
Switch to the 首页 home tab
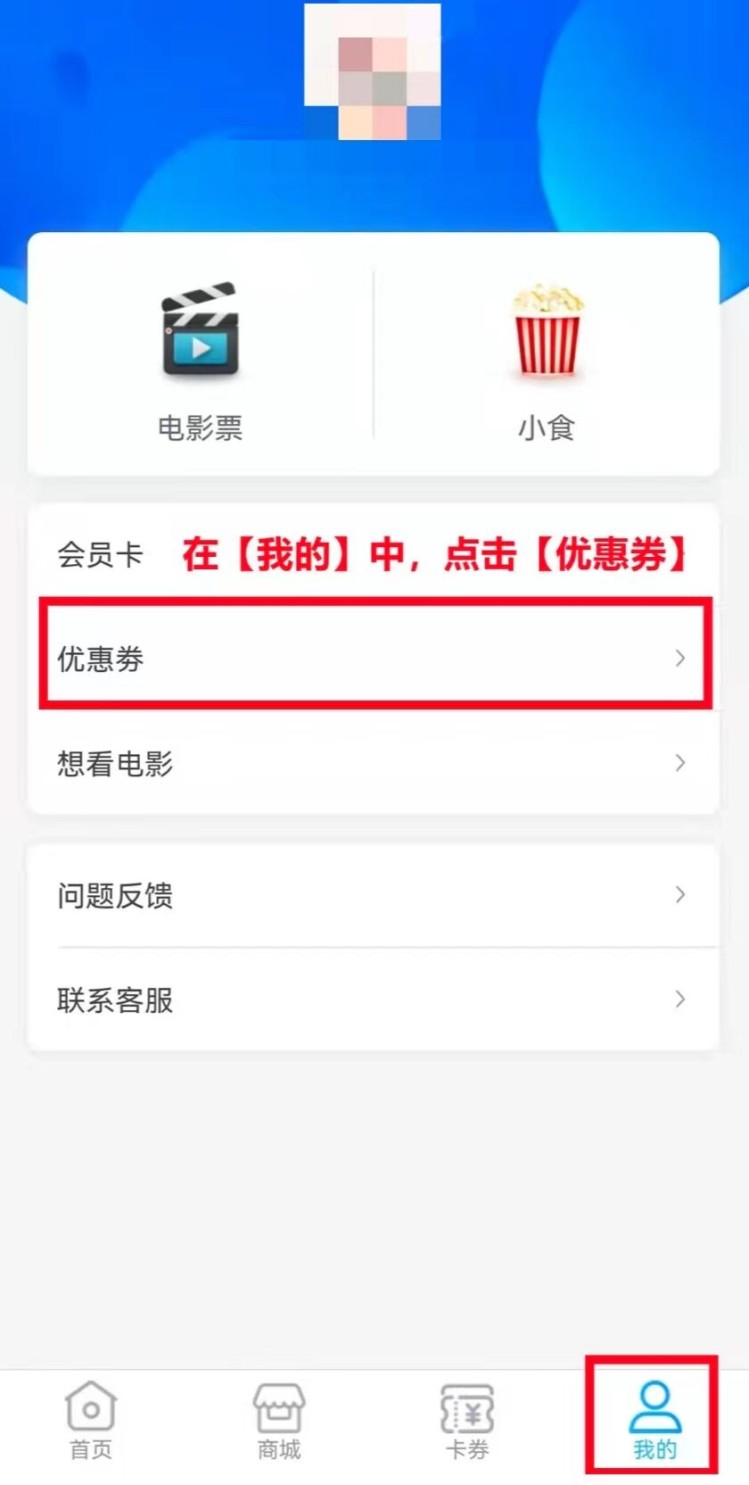pos(91,1420)
